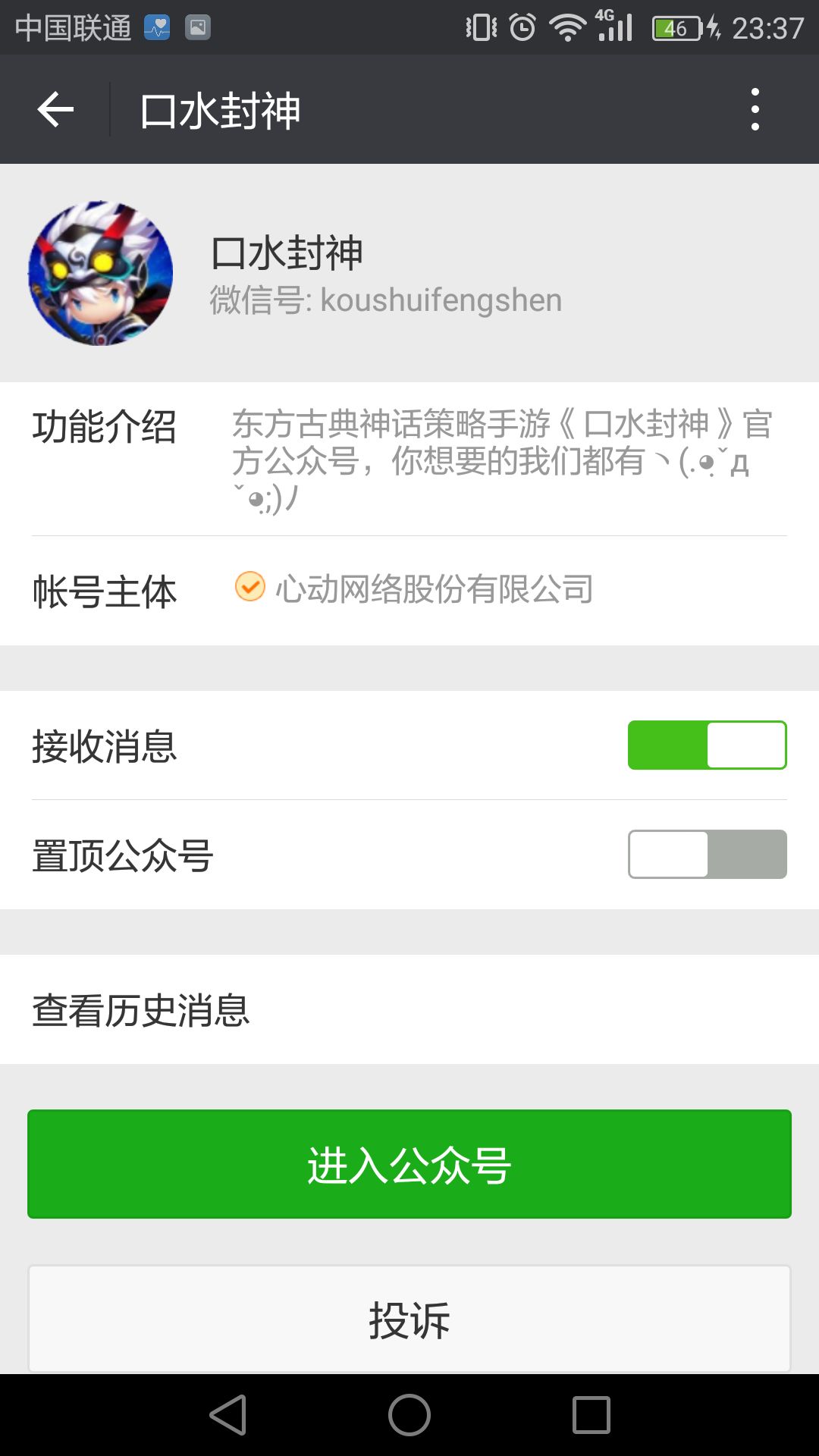Click the verified checkmark beside 心动网络股份有限公司
Image resolution: width=819 pixels, height=1456 pixels.
[x=249, y=588]
